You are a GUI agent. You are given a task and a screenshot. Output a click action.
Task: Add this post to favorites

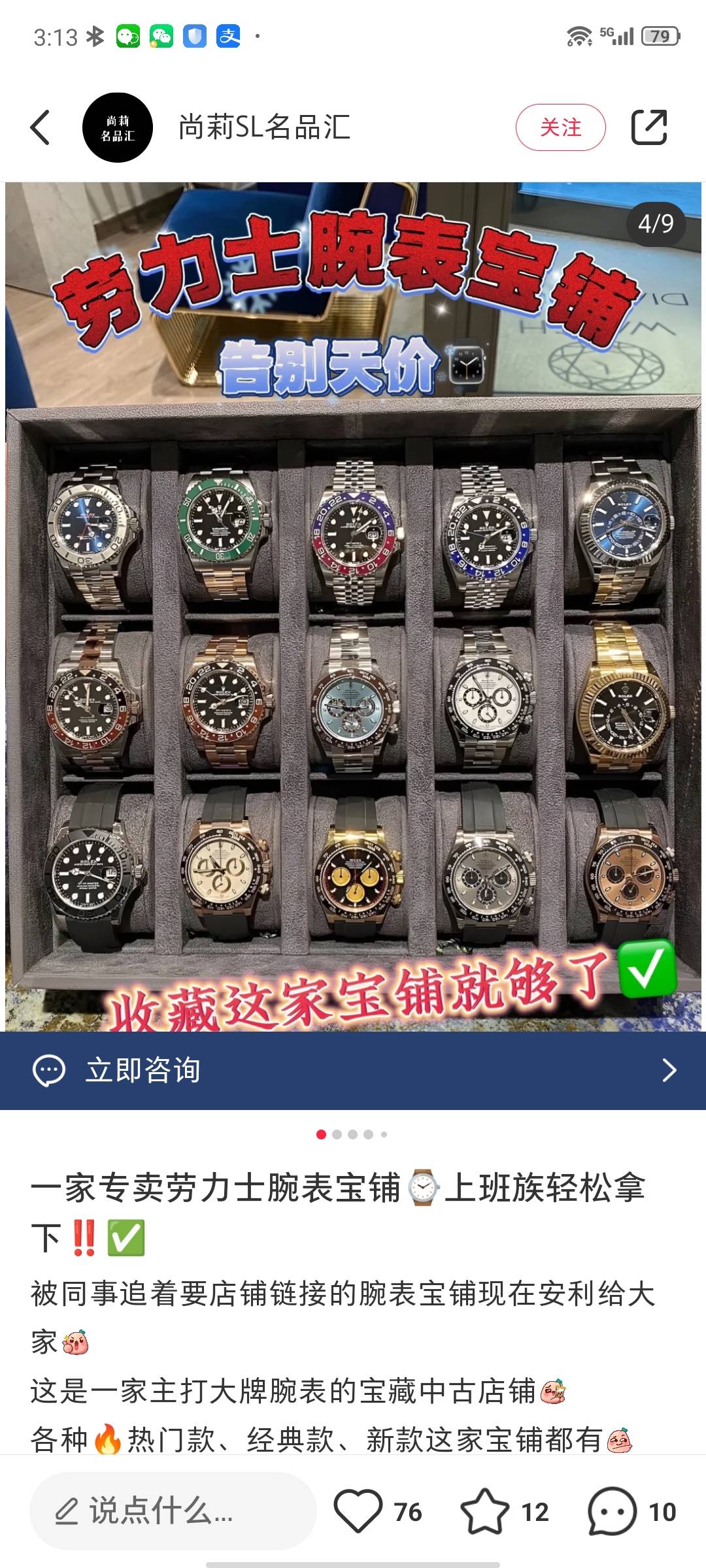(x=484, y=1511)
